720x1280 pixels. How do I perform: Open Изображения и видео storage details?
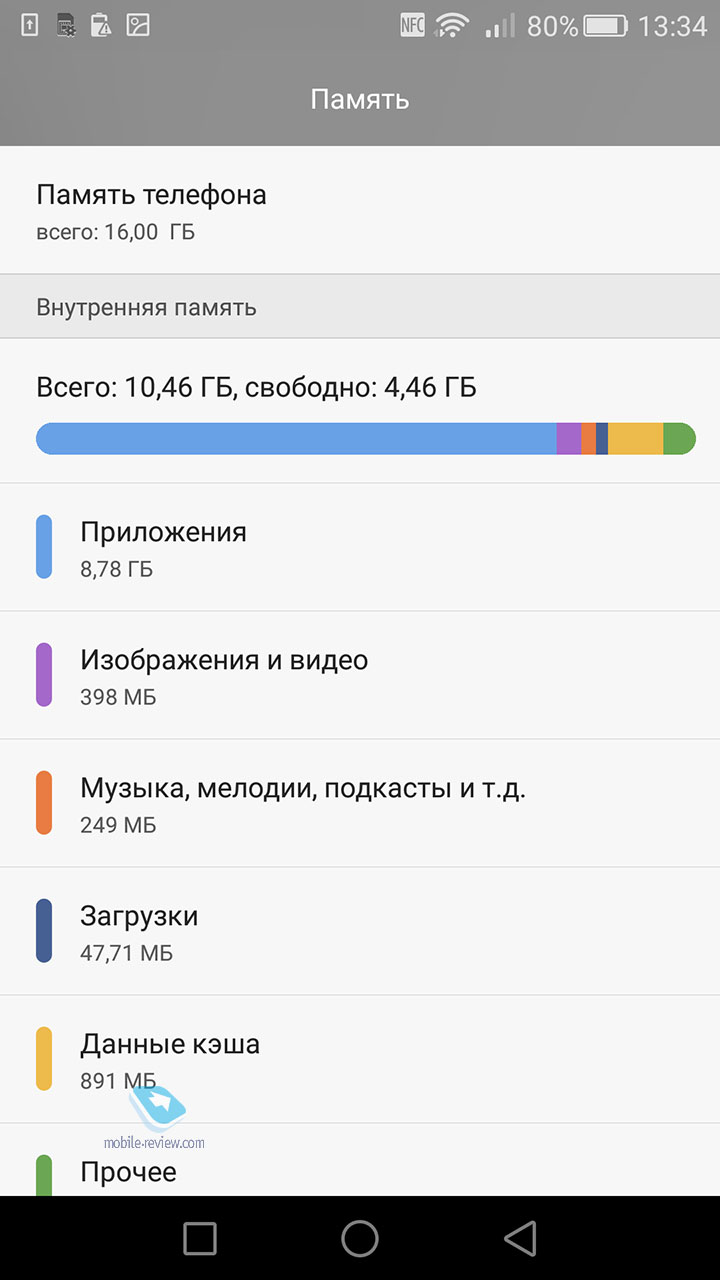(360, 675)
